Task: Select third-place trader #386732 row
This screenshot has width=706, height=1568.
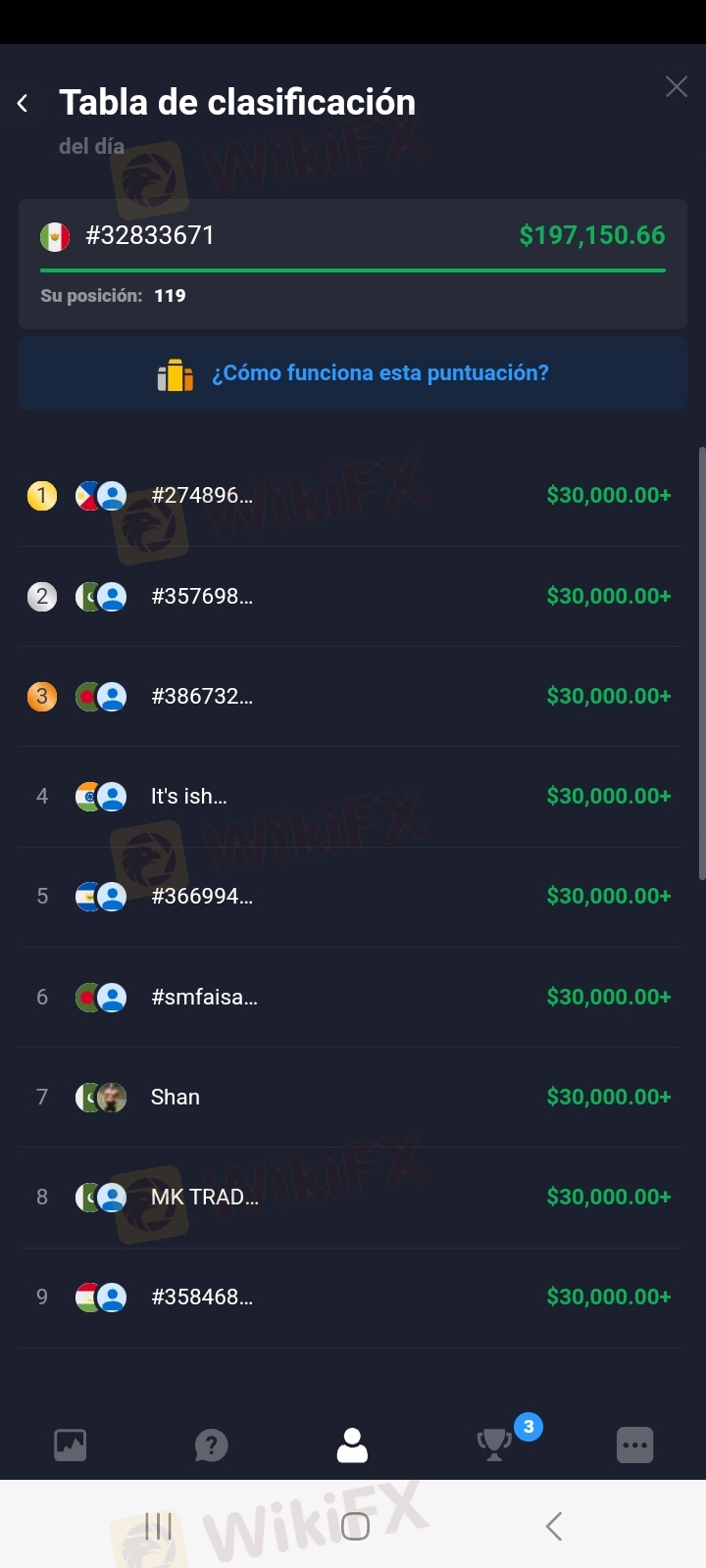Action: tap(349, 697)
